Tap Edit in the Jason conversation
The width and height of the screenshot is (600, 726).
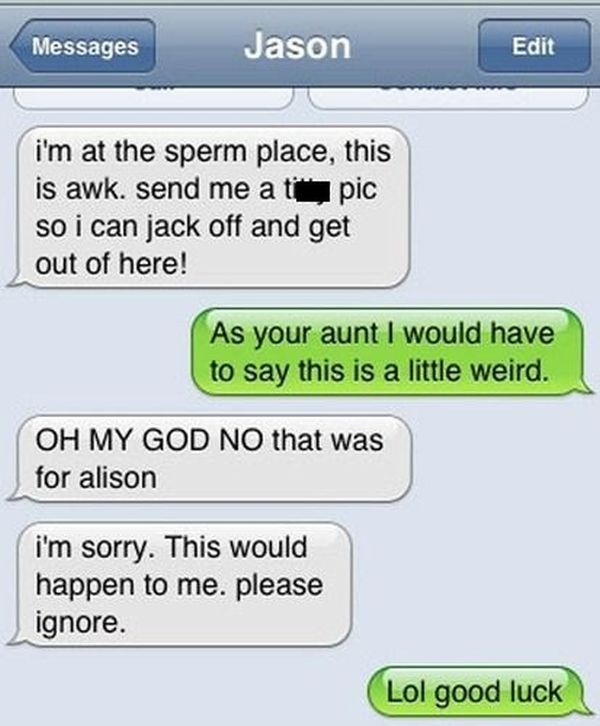tap(534, 46)
